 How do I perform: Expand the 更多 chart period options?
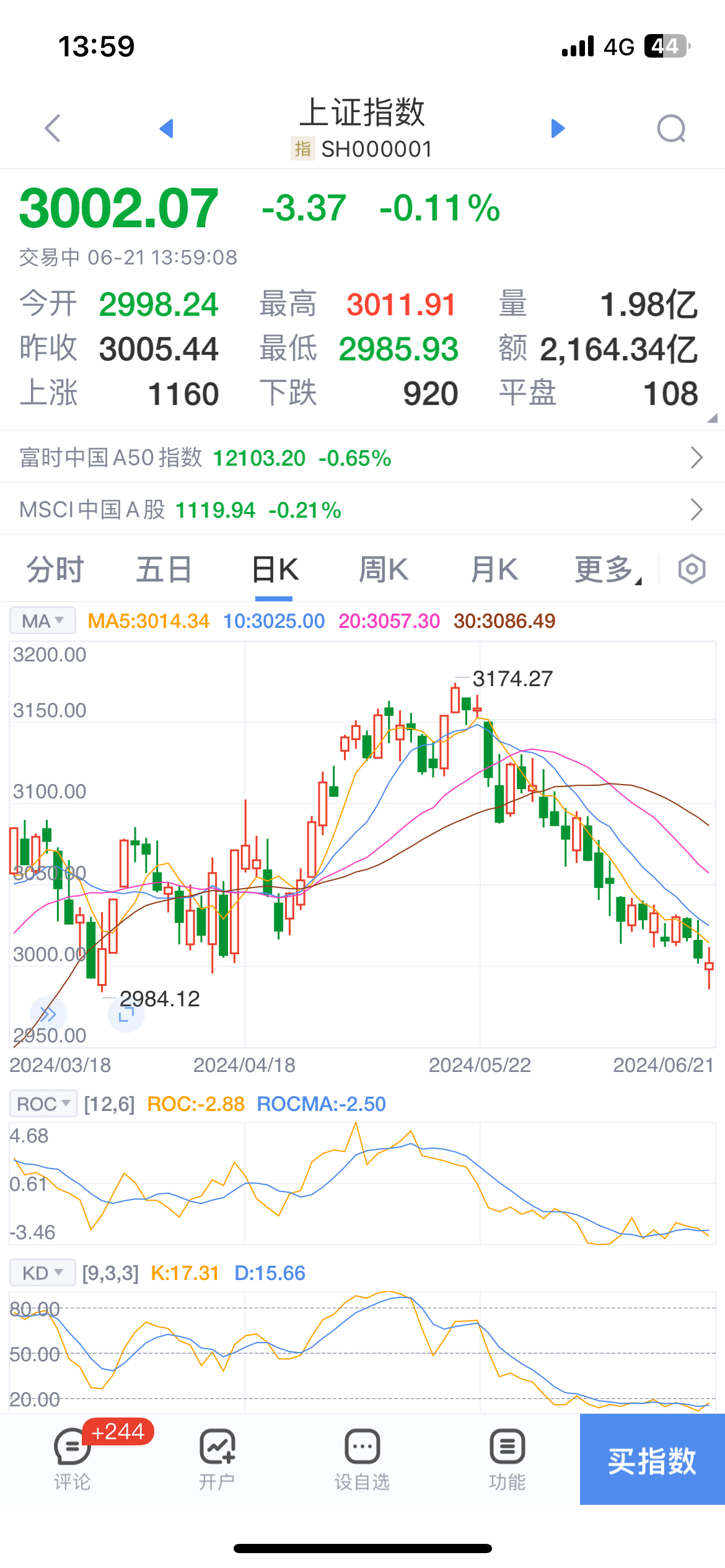(x=606, y=570)
